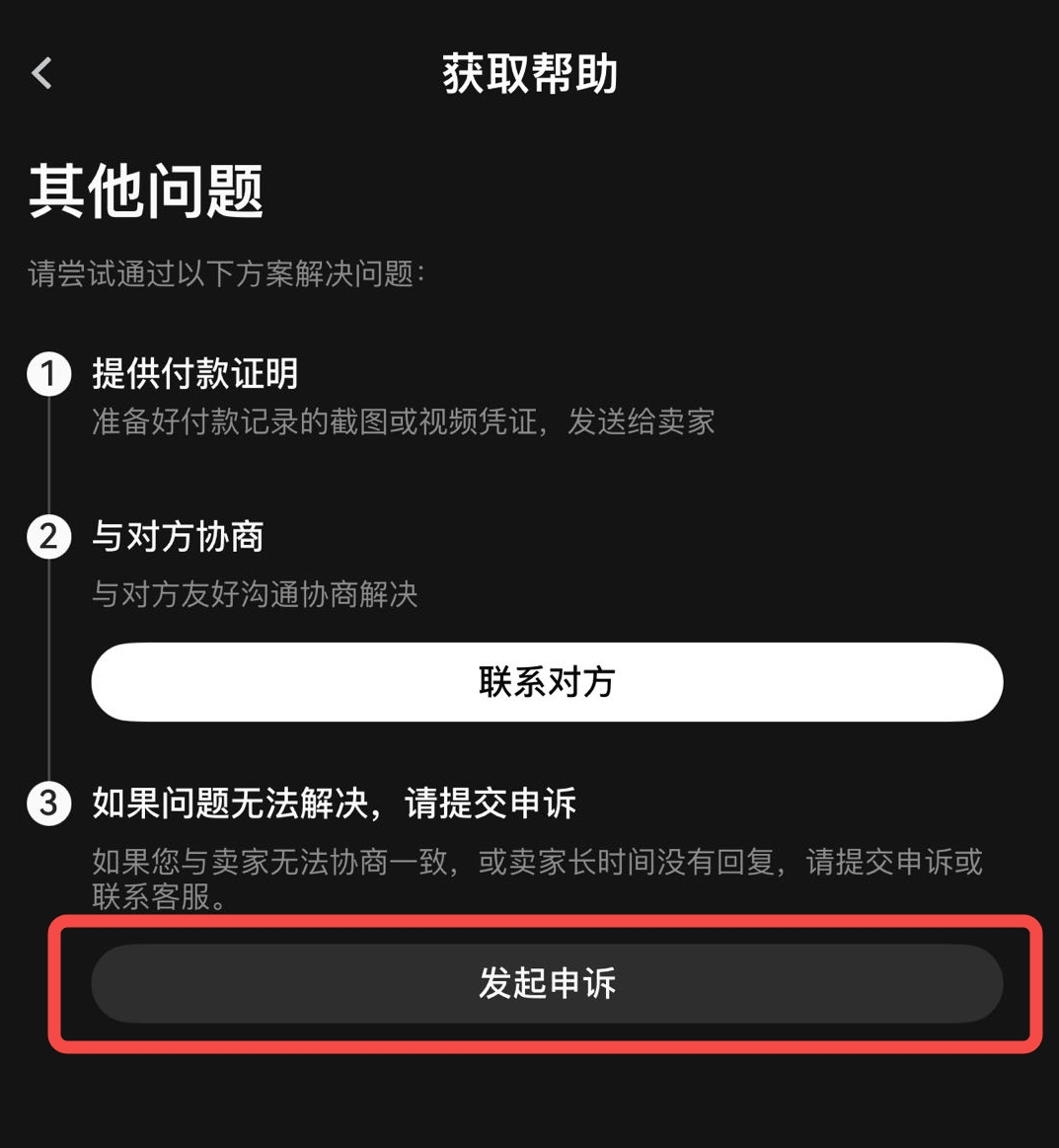Start an appeal with 发起申诉
The image size is (1059, 1148).
pyautogui.click(x=547, y=983)
